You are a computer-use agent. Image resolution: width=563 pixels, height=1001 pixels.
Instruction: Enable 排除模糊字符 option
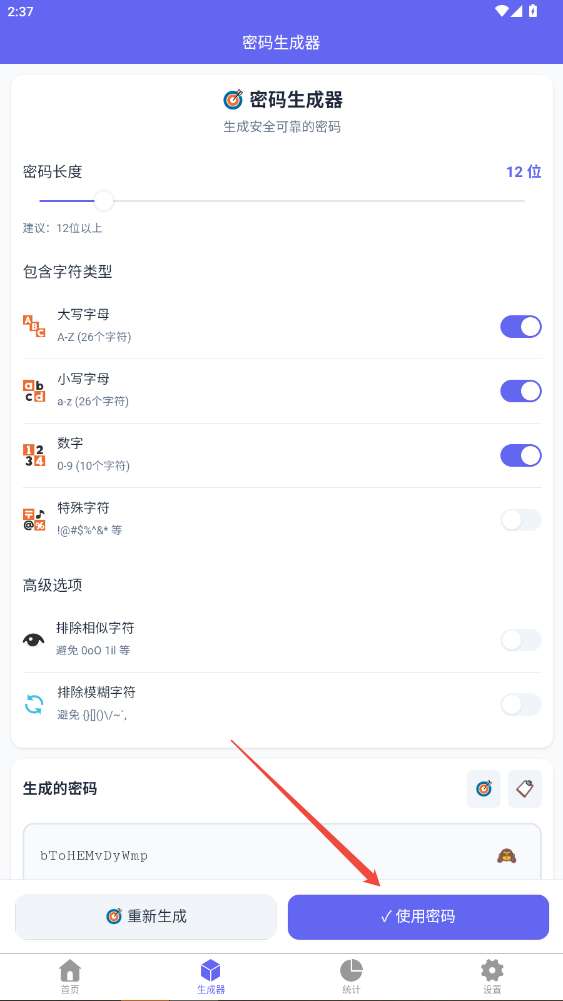521,704
